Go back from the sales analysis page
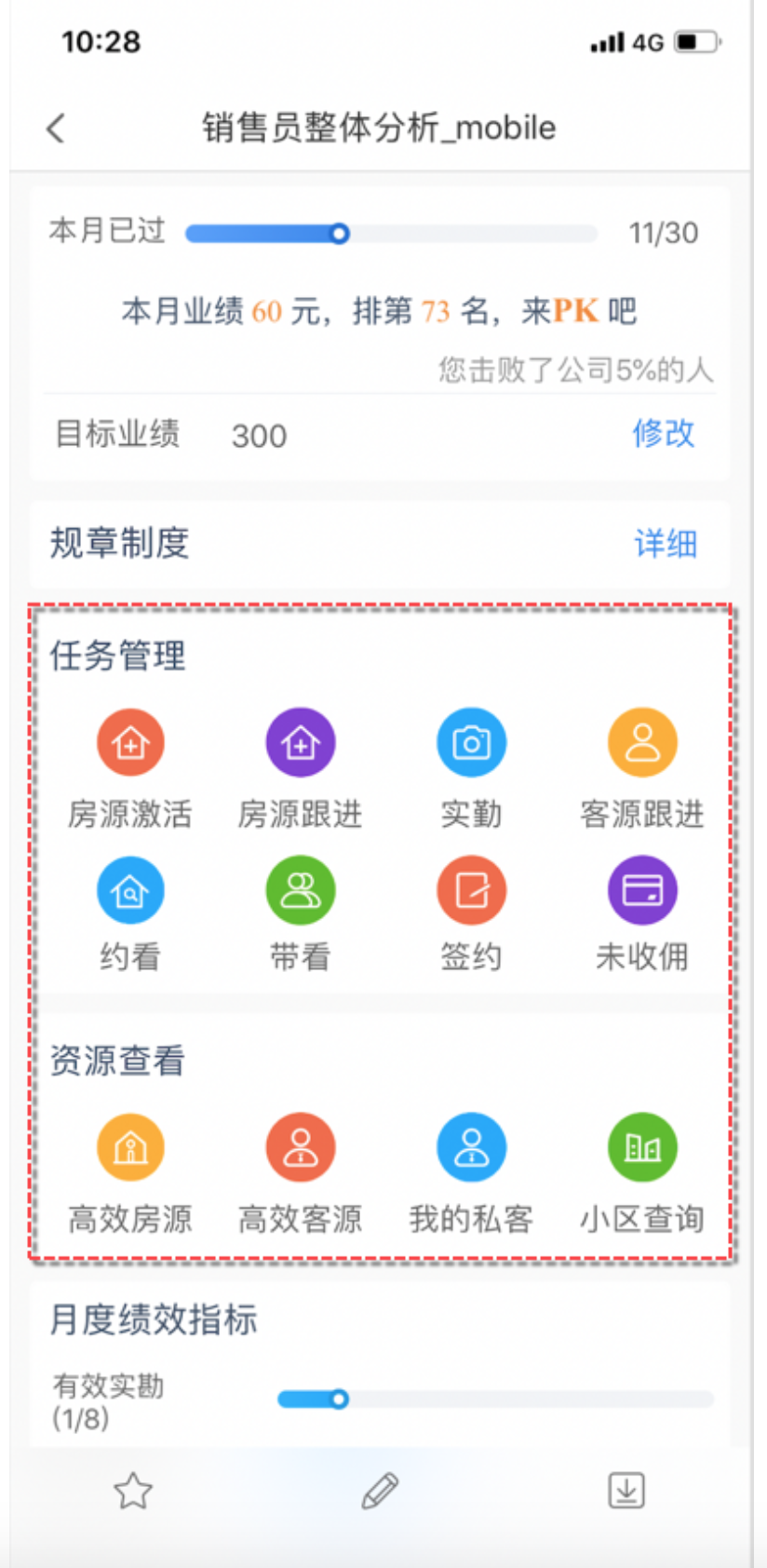The width and height of the screenshot is (767, 1568). point(57,128)
